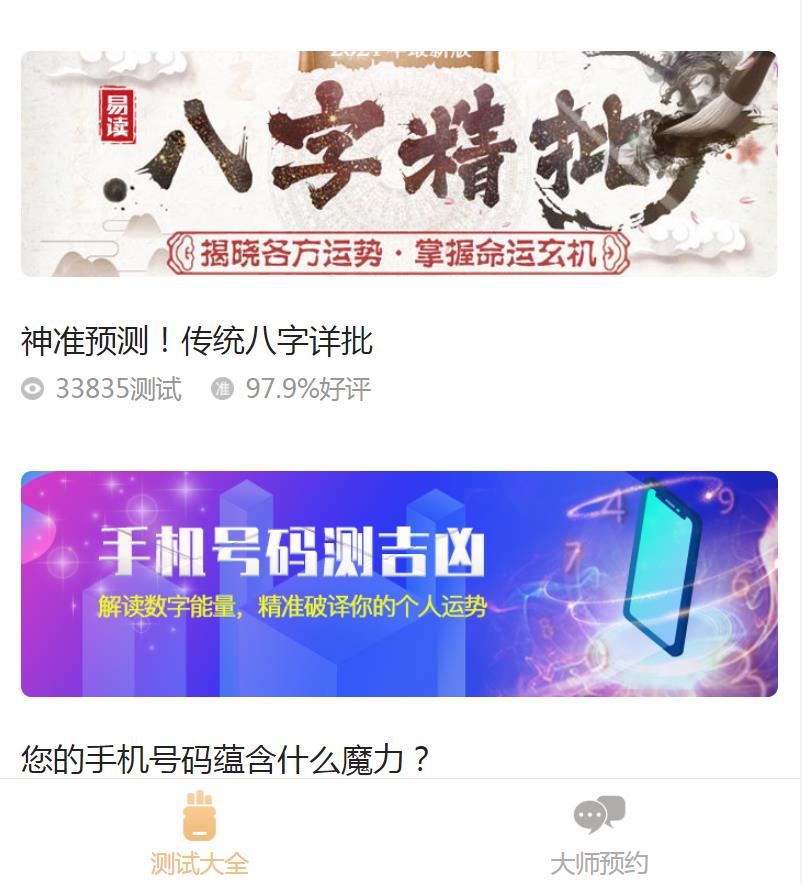The image size is (802, 884).
Task: Switch to the 测试大全 tab
Action: click(200, 835)
